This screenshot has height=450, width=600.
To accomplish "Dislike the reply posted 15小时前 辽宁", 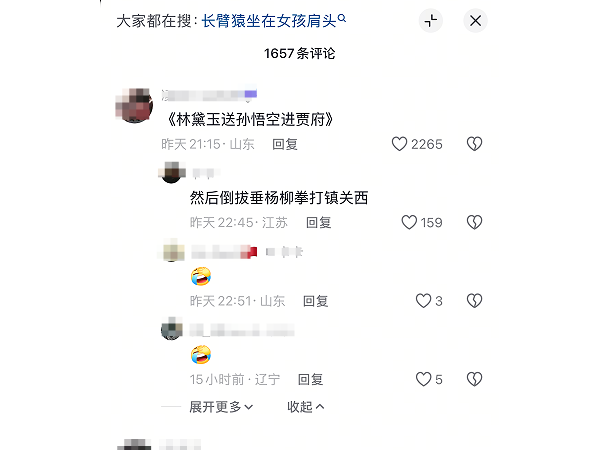I will (x=475, y=379).
